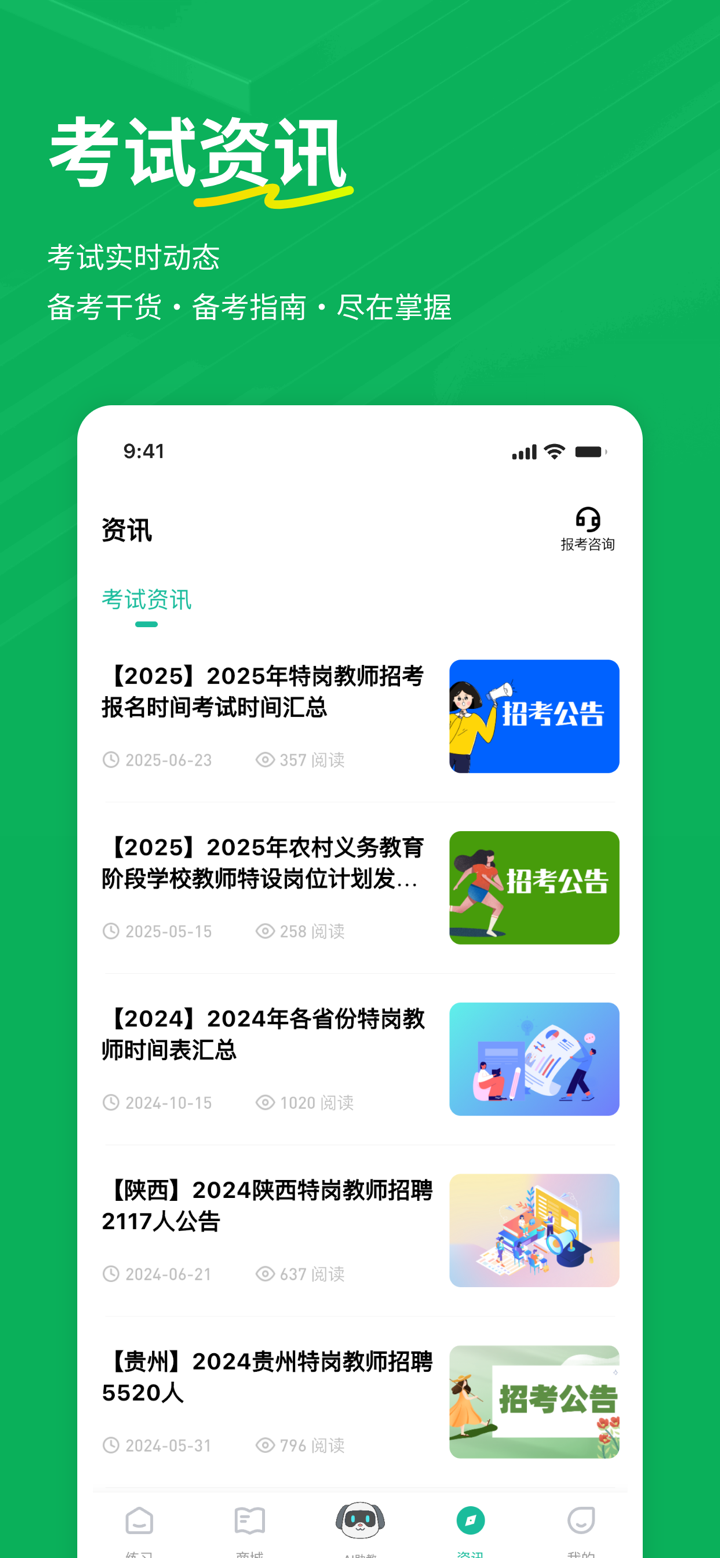The width and height of the screenshot is (720, 1558).
Task: Switch to the 考试资讯 category tab
Action: [146, 599]
